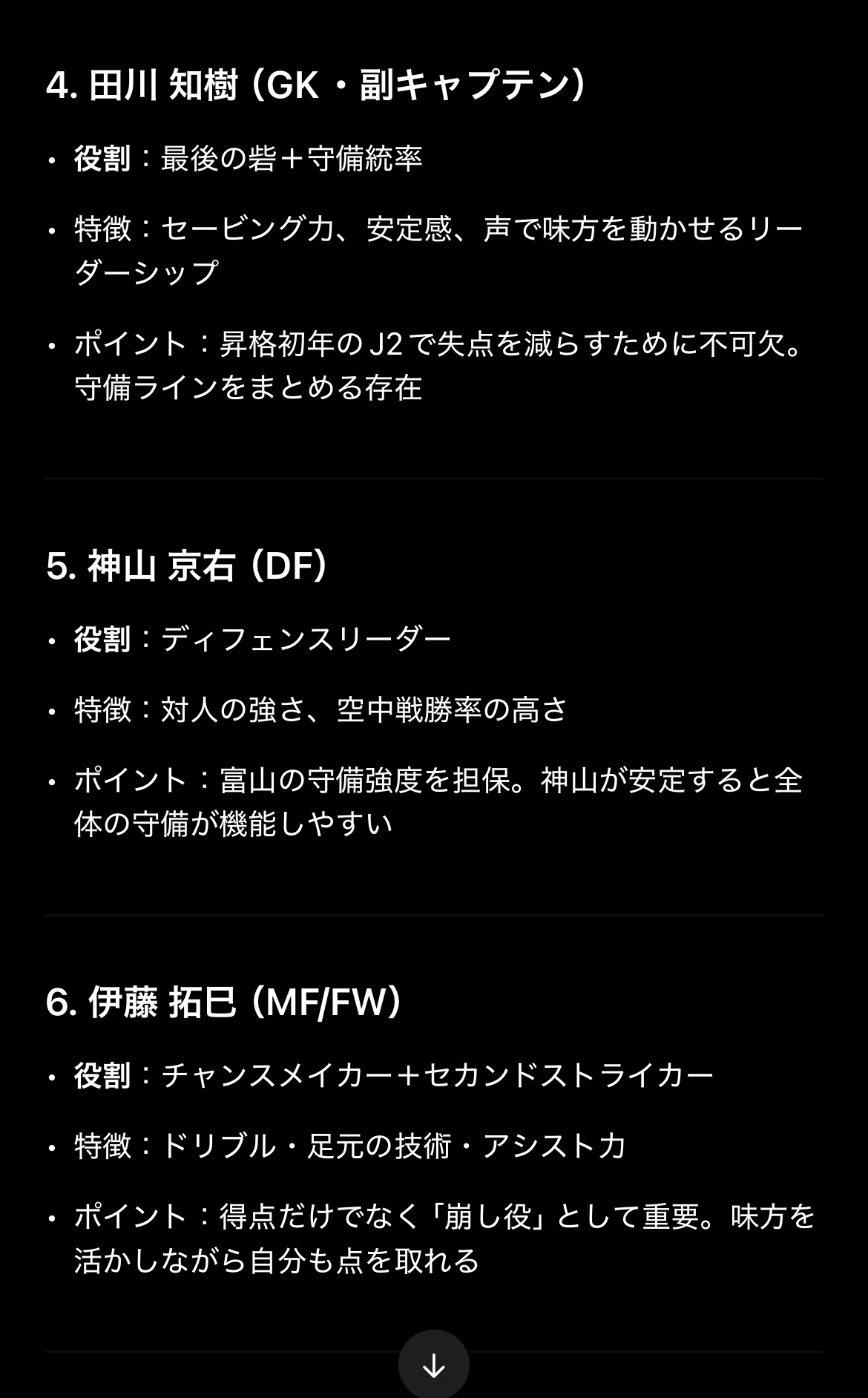Tap the scroll-to-bottom arrow button

[x=434, y=1364]
